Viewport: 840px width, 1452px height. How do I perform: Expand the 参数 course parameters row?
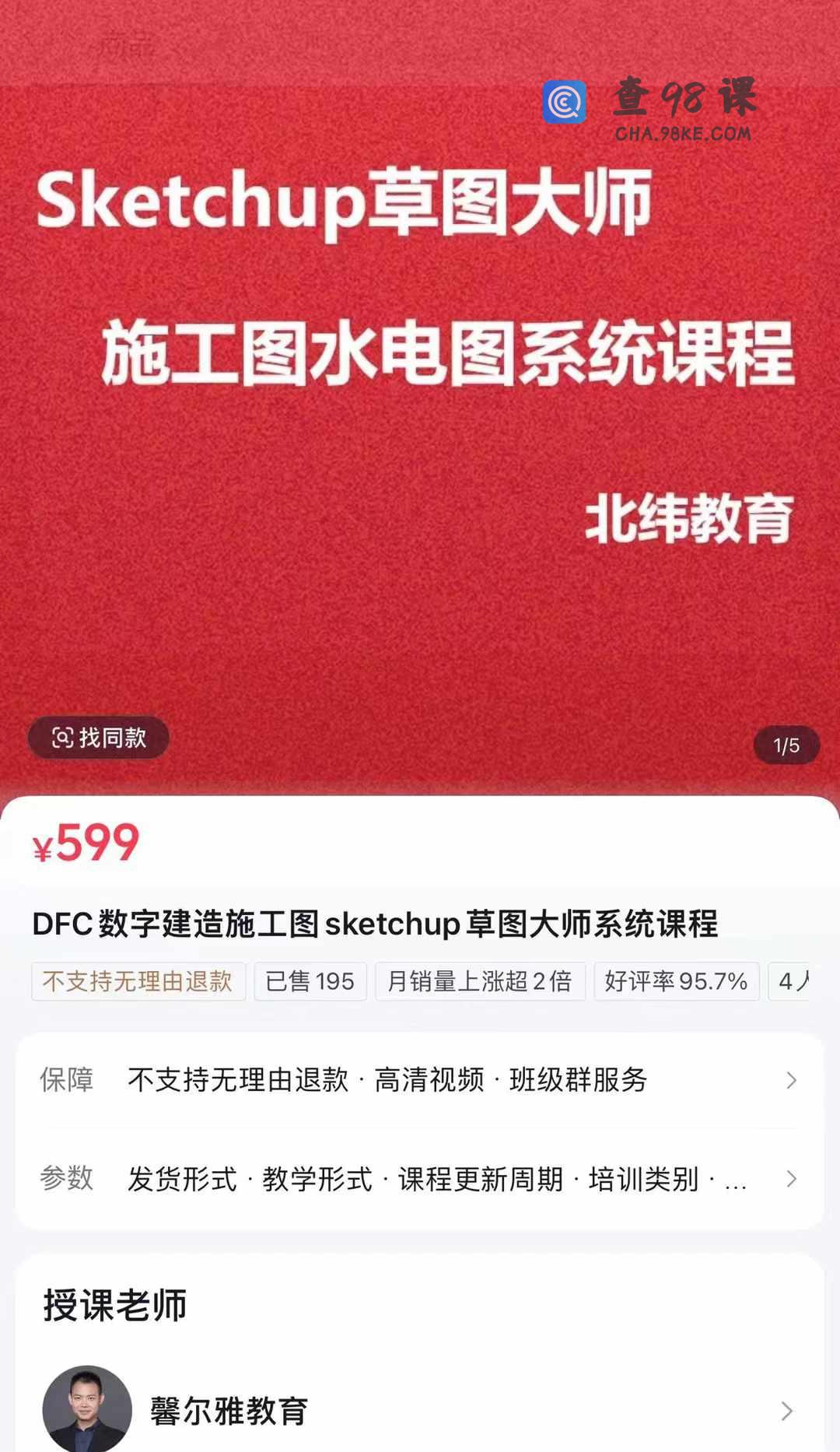(x=420, y=1179)
